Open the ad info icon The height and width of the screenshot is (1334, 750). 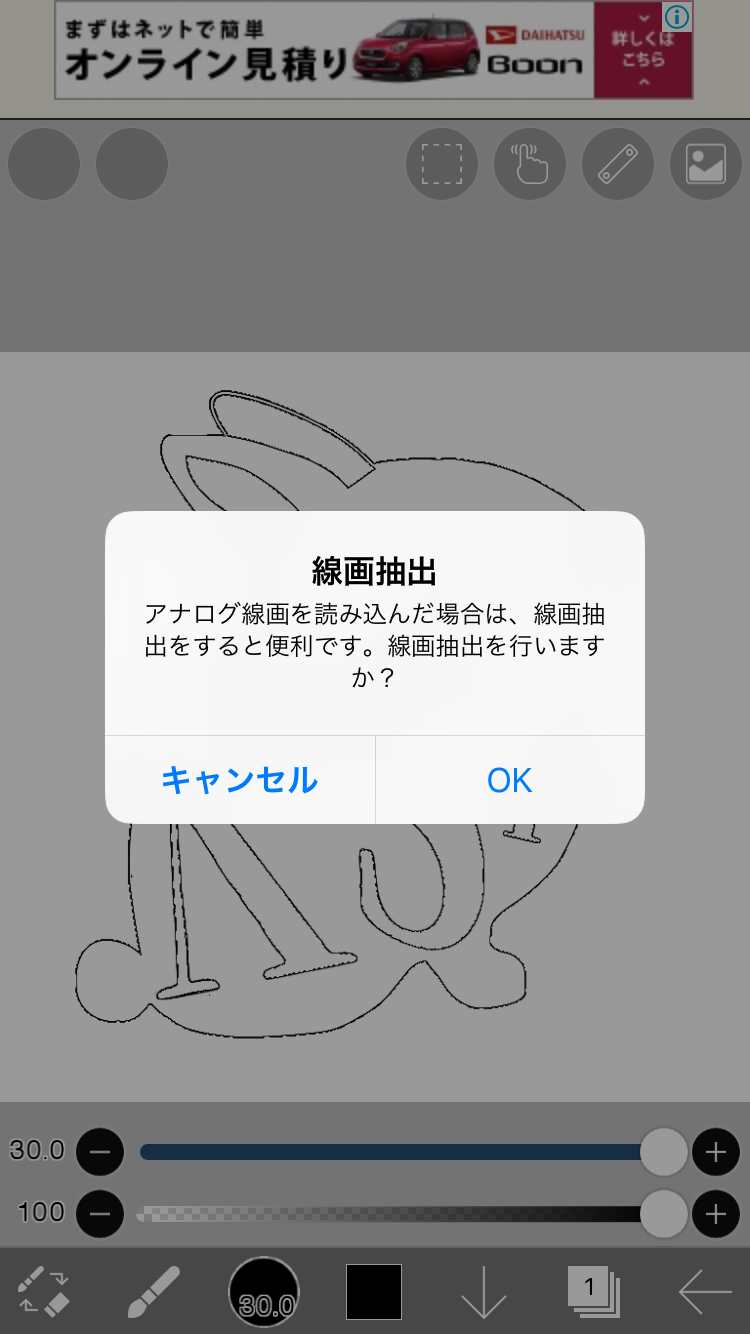677,17
